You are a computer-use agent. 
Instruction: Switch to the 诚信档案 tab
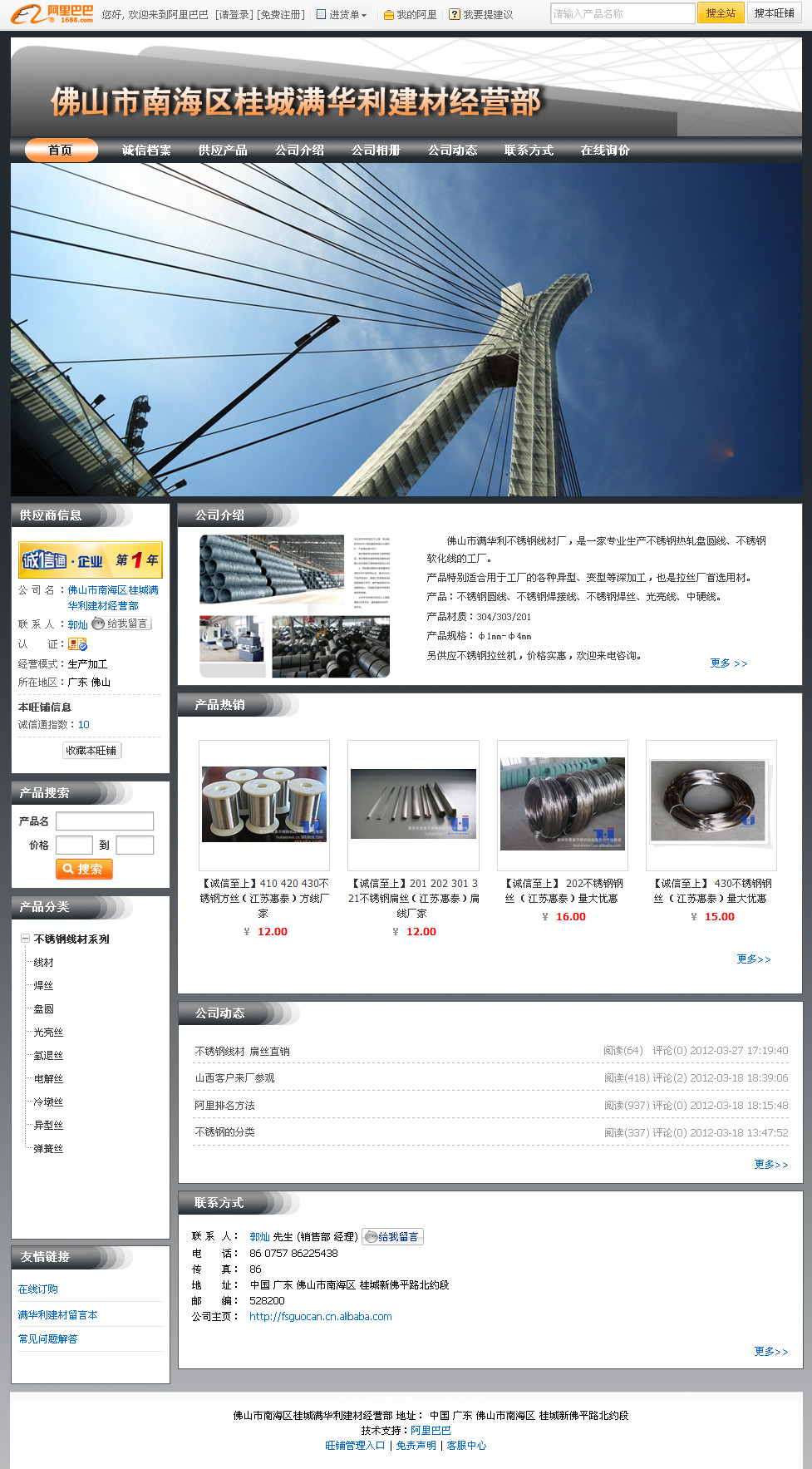point(146,150)
